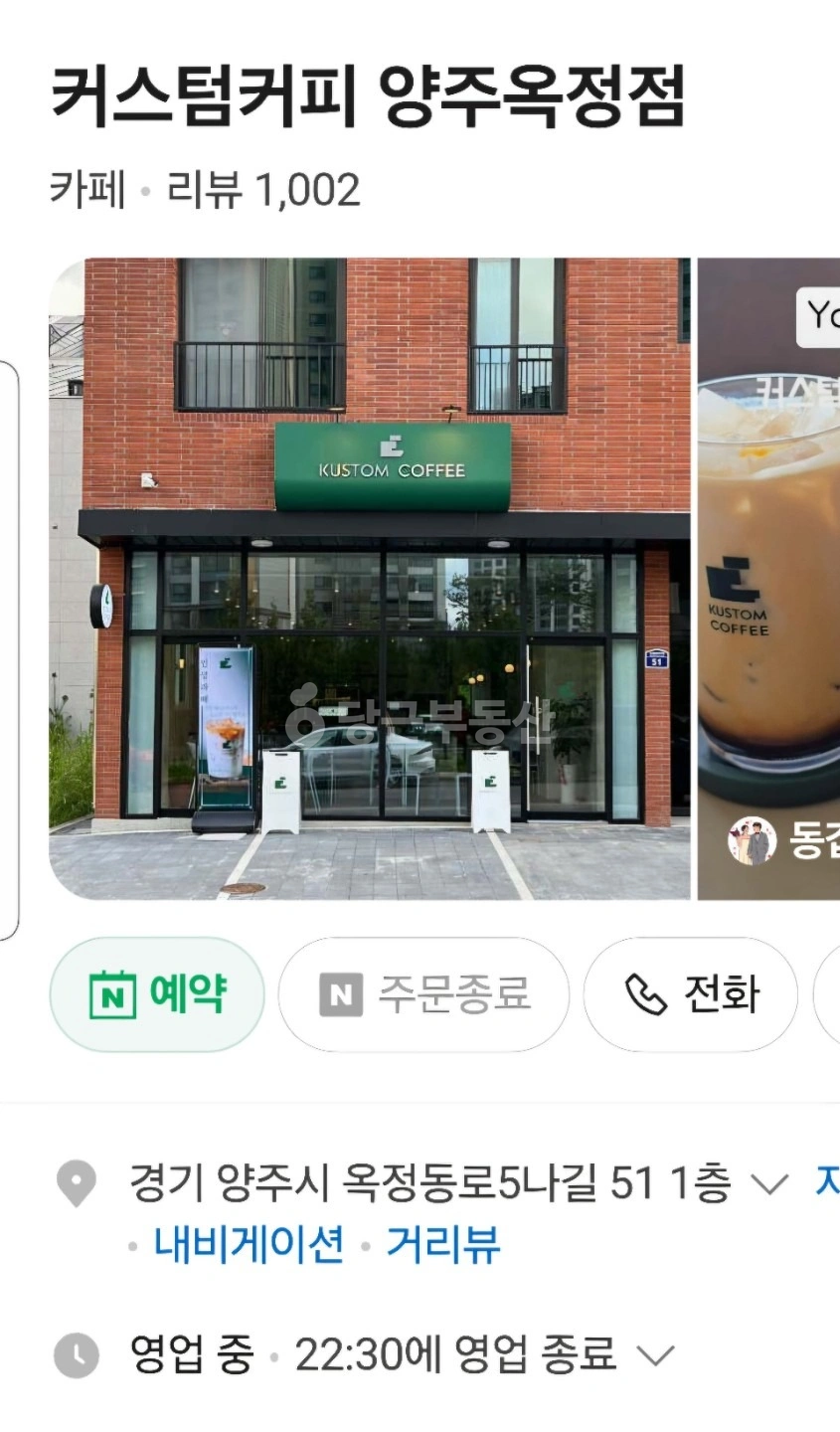Expand the business hours chevron
Image resolution: width=840 pixels, height=1432 pixels.
point(654,1355)
